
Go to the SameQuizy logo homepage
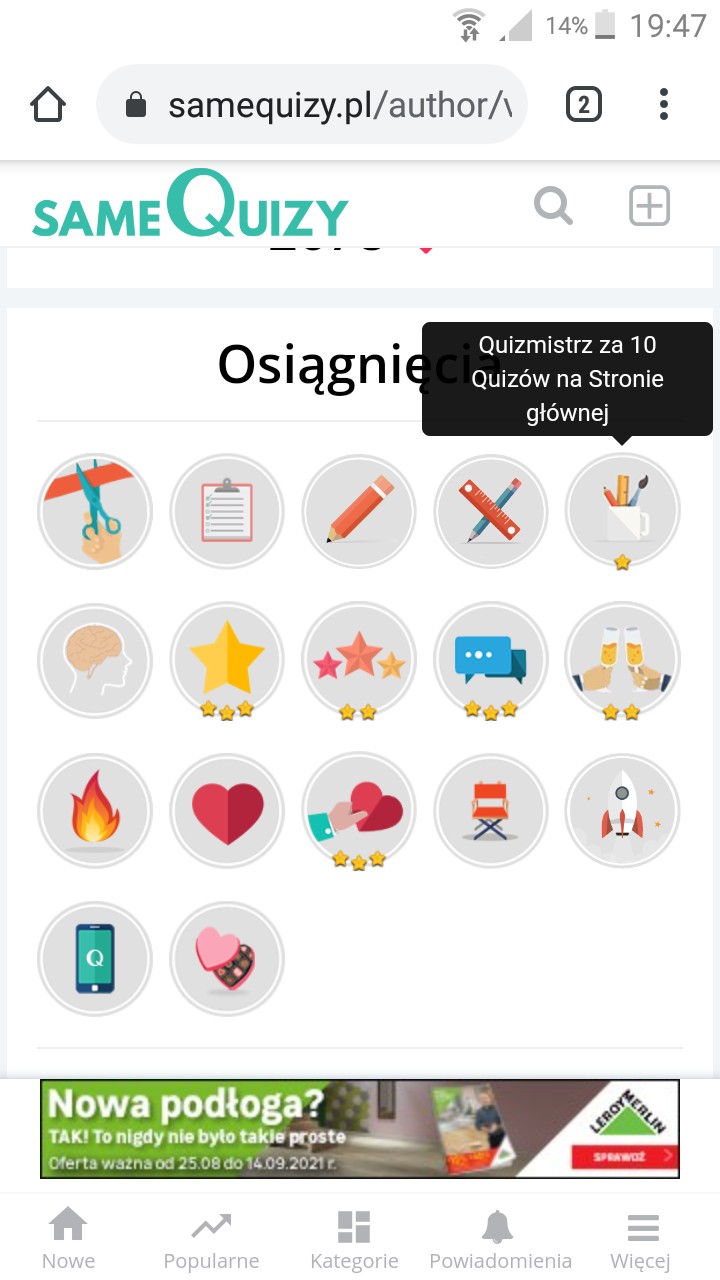[x=190, y=206]
